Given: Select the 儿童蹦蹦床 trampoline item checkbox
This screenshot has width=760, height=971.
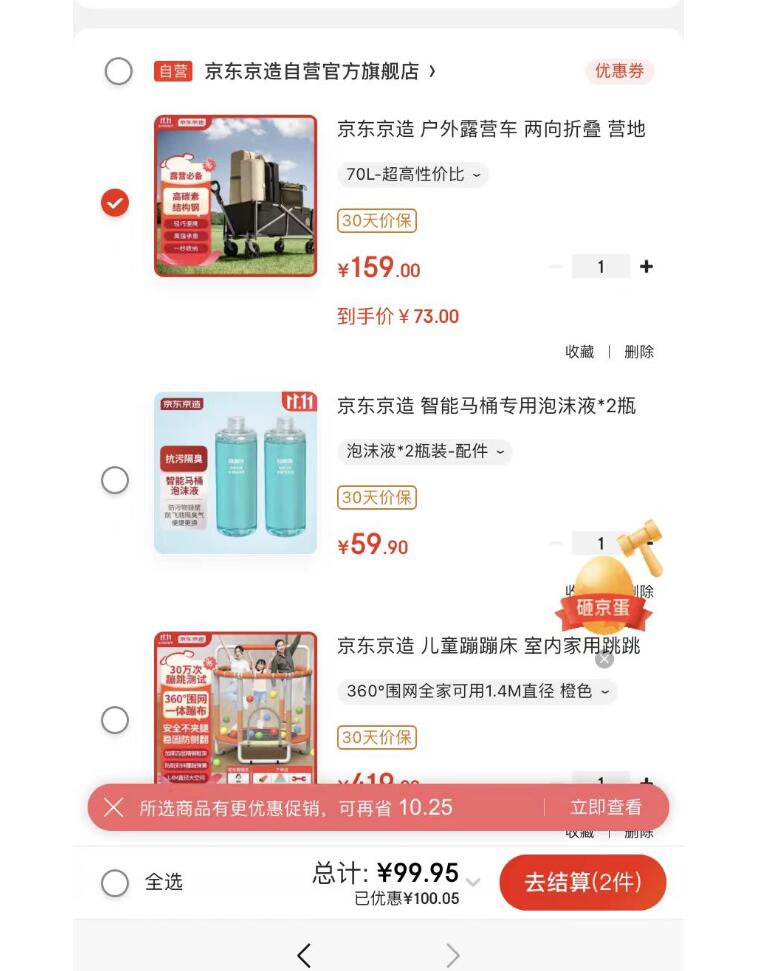Looking at the screenshot, I should tap(115, 720).
